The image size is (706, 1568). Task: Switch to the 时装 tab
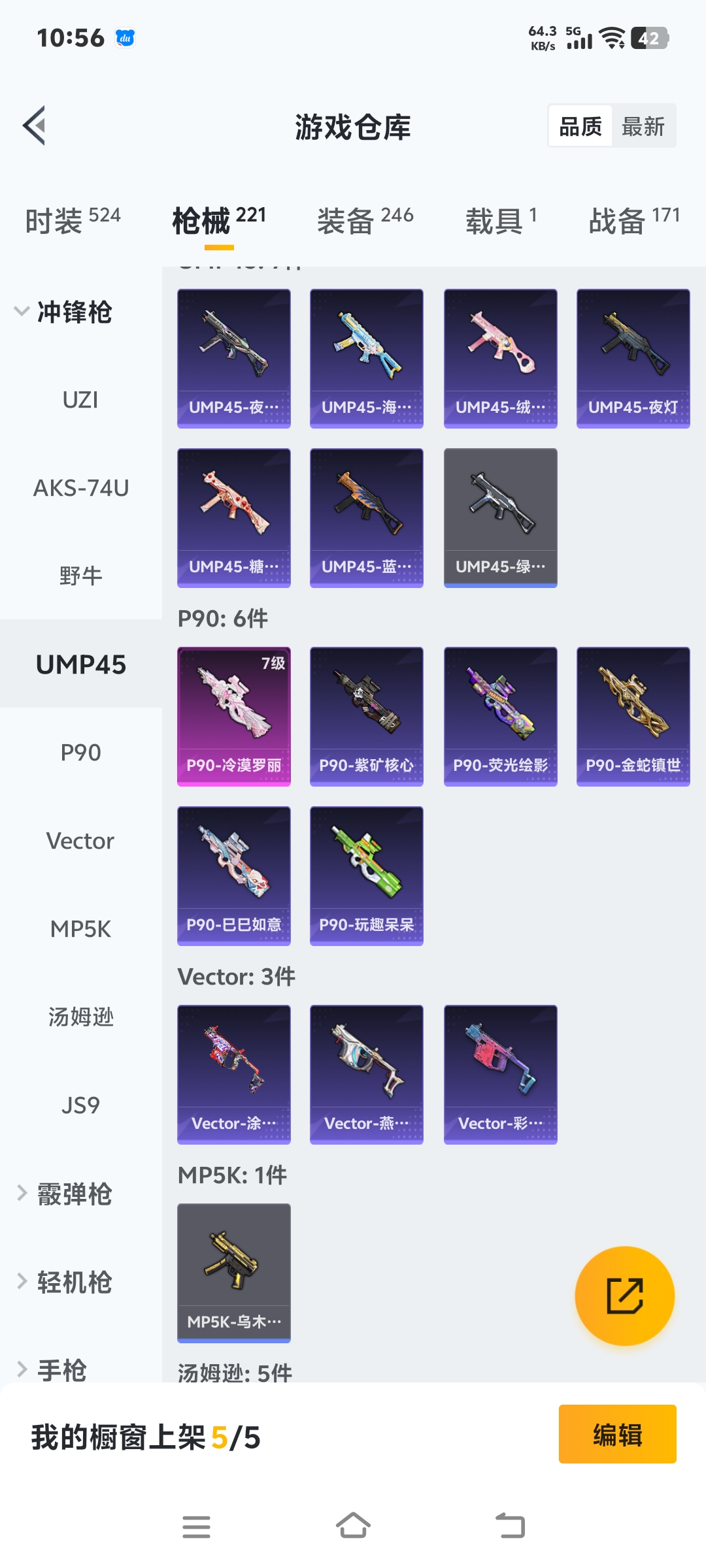(x=73, y=221)
